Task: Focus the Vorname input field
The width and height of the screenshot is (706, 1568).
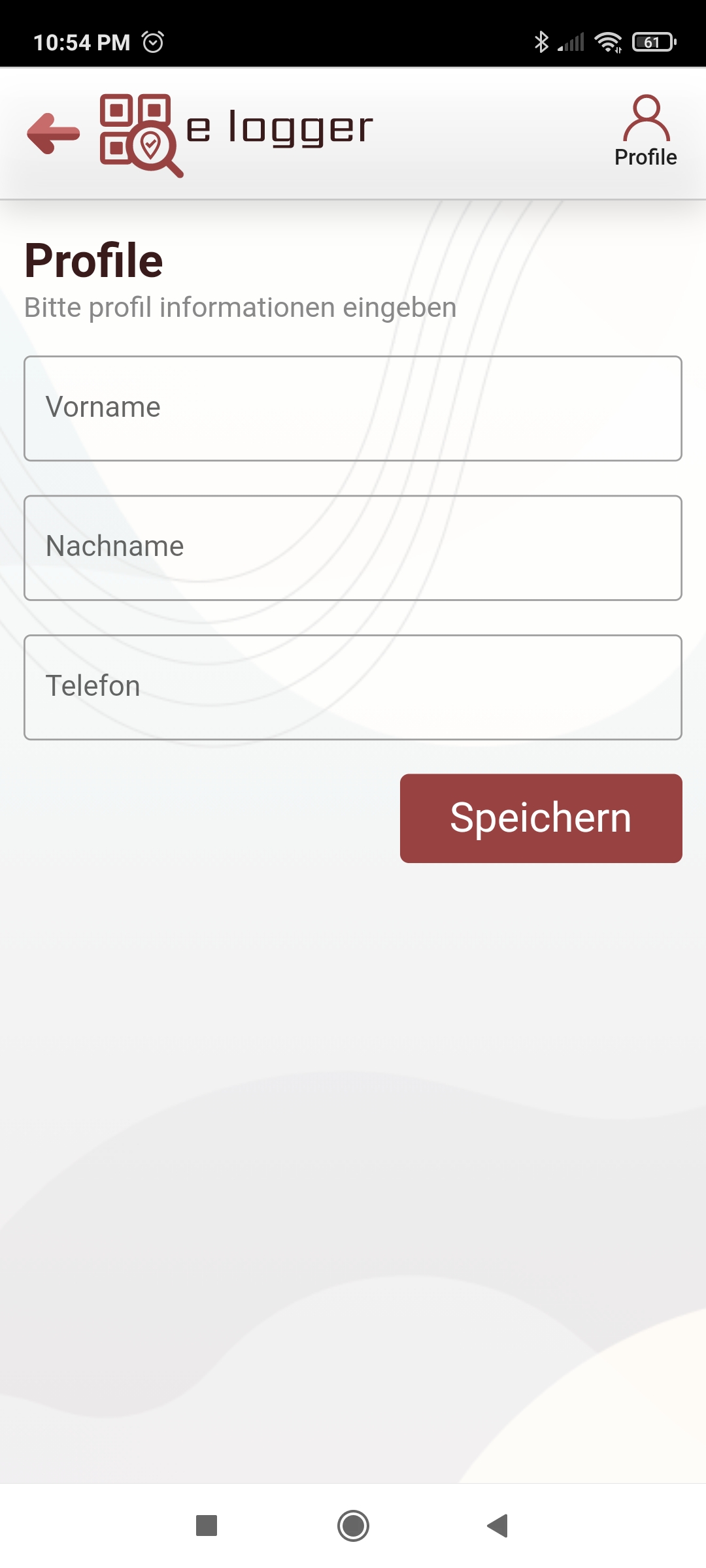Action: click(353, 408)
